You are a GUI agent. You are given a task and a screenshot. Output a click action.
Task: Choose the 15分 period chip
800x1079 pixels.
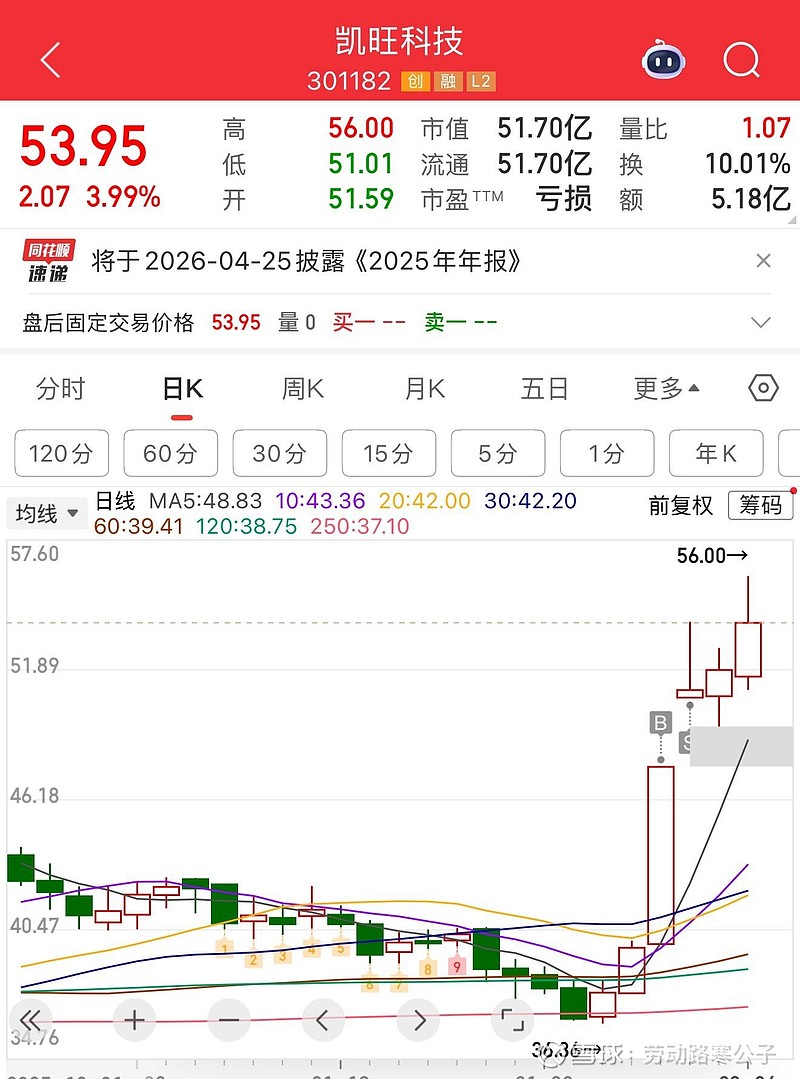click(388, 453)
